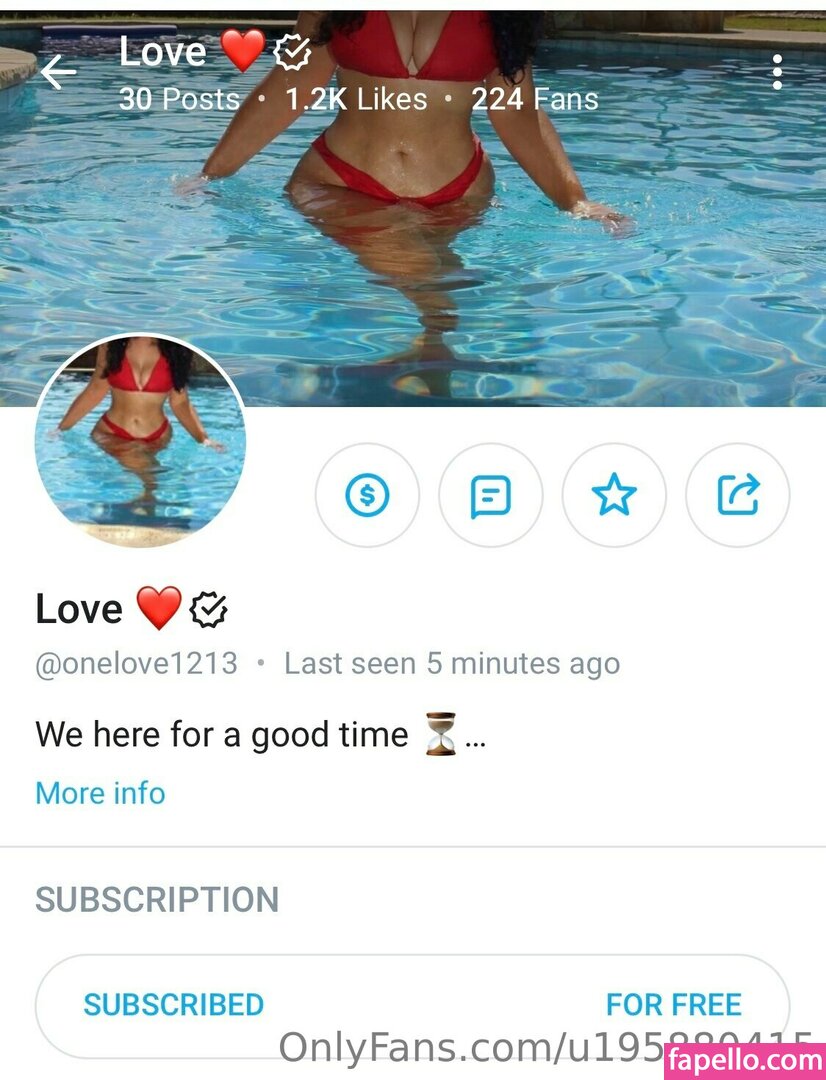Open the three-dot overflow menu
826x1080 pixels.
[777, 72]
